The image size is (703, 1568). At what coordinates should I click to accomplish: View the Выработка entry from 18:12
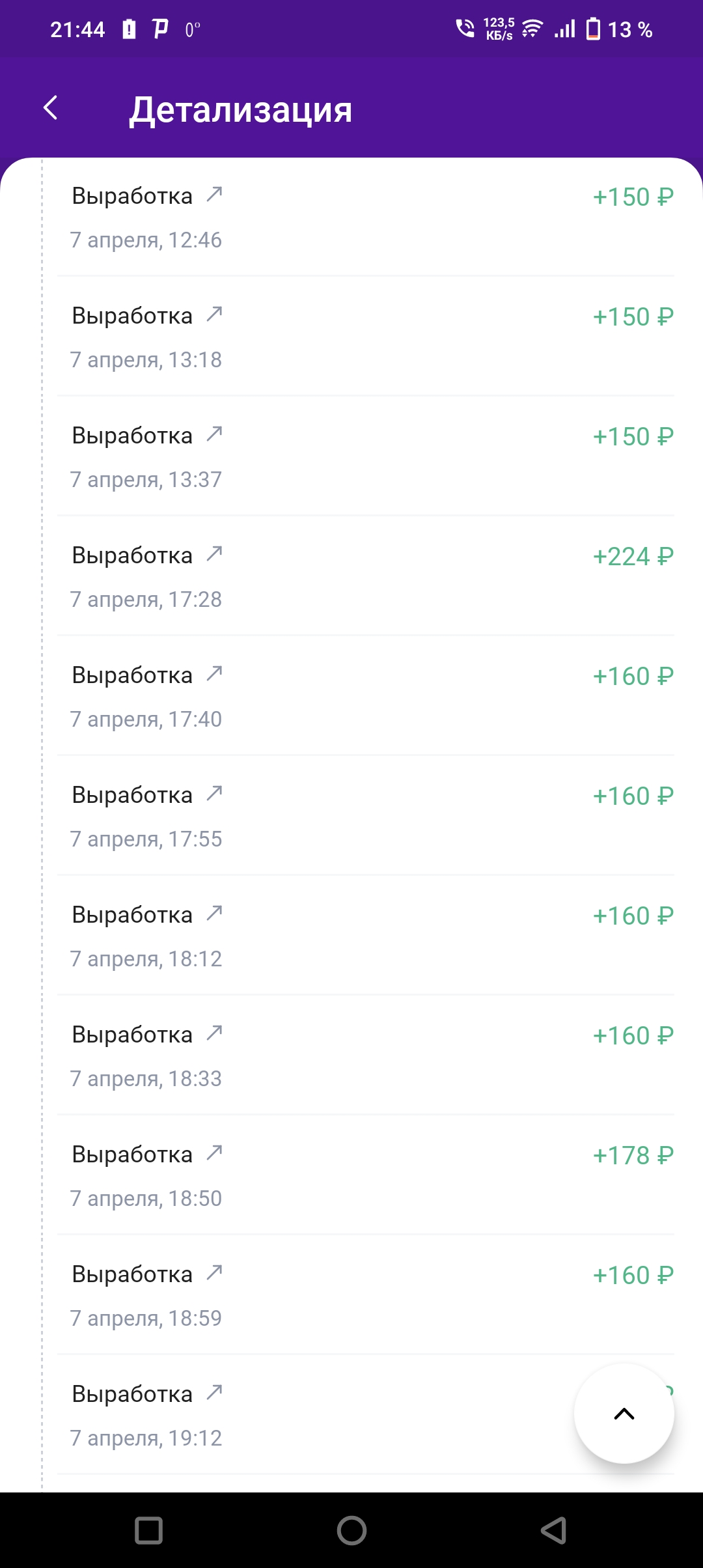tap(366, 936)
